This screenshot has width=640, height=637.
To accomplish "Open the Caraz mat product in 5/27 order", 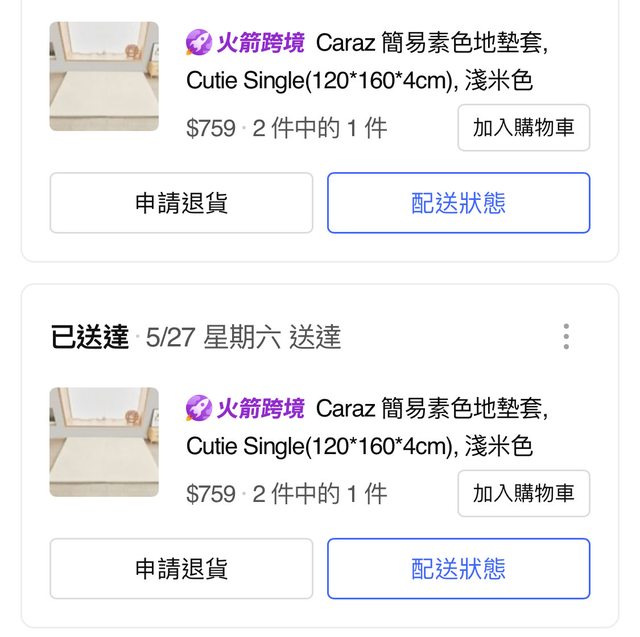I will [367, 427].
